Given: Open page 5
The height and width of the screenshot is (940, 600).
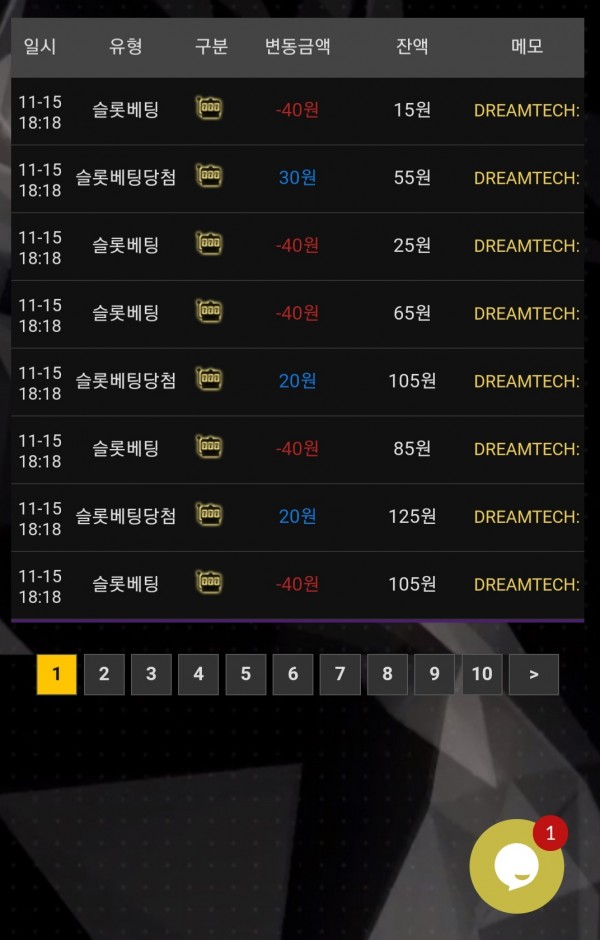Looking at the screenshot, I should 246,674.
